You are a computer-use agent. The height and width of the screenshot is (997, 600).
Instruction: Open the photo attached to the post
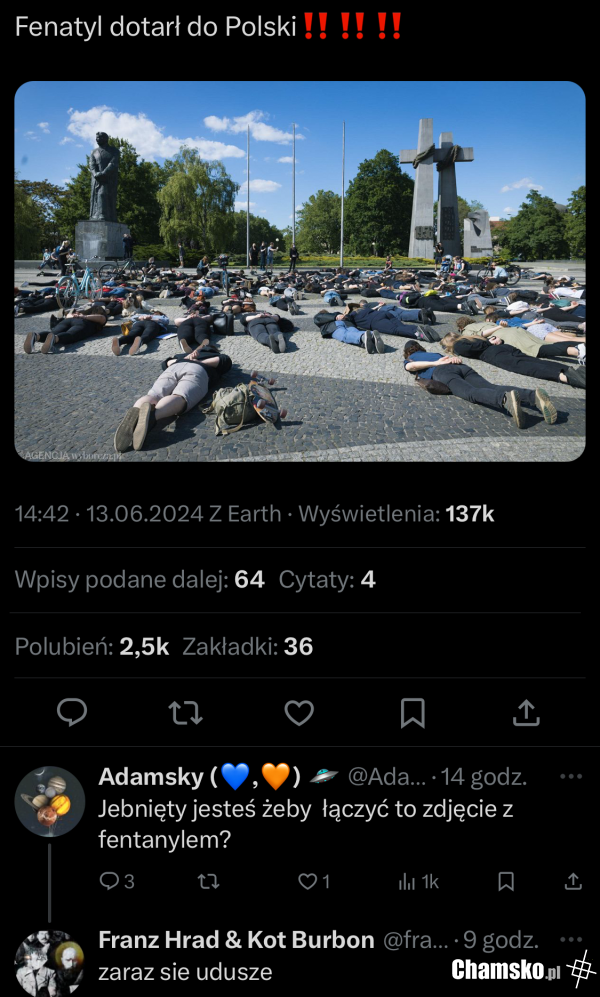pyautogui.click(x=300, y=271)
